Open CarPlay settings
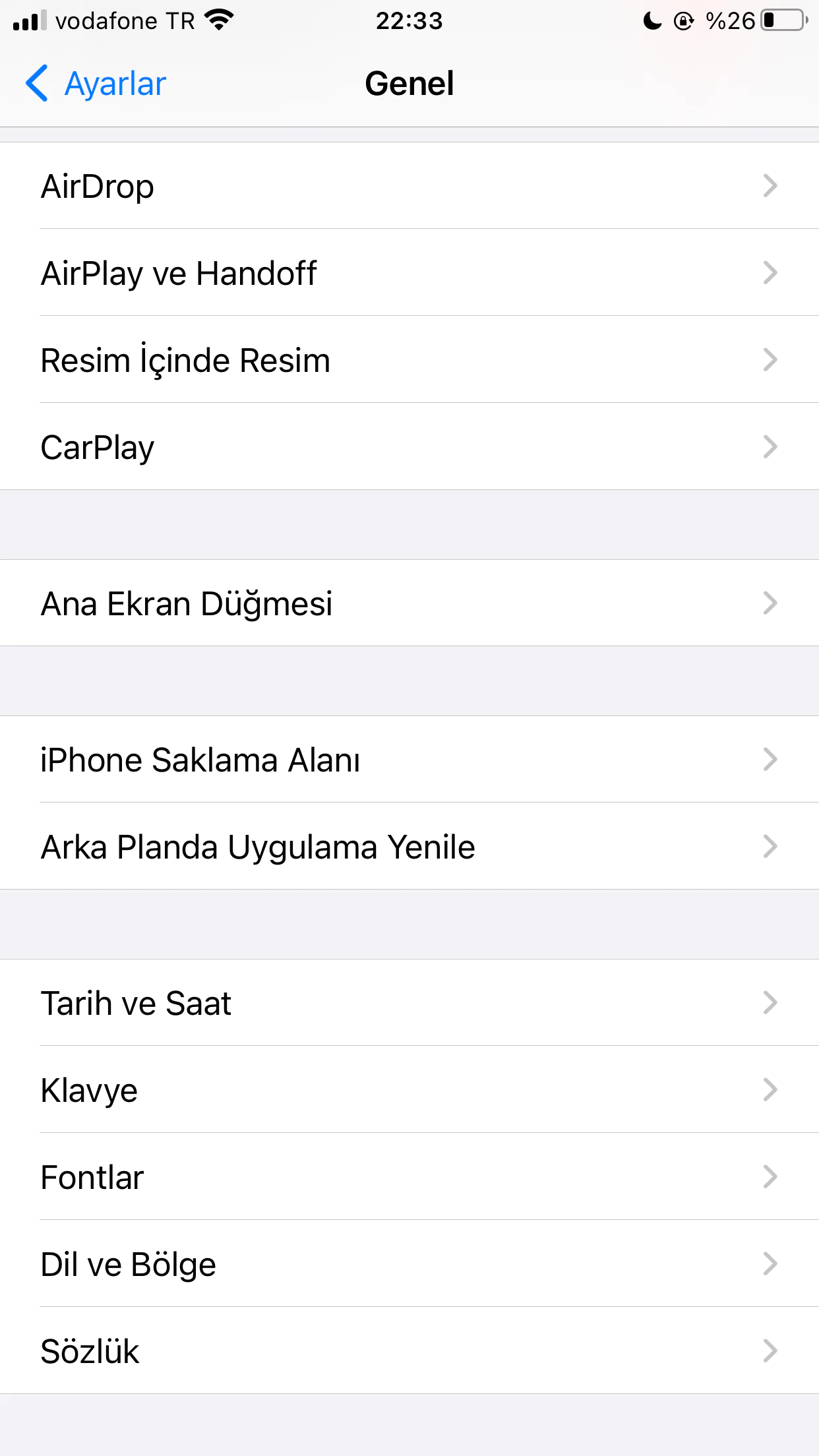 tap(409, 447)
